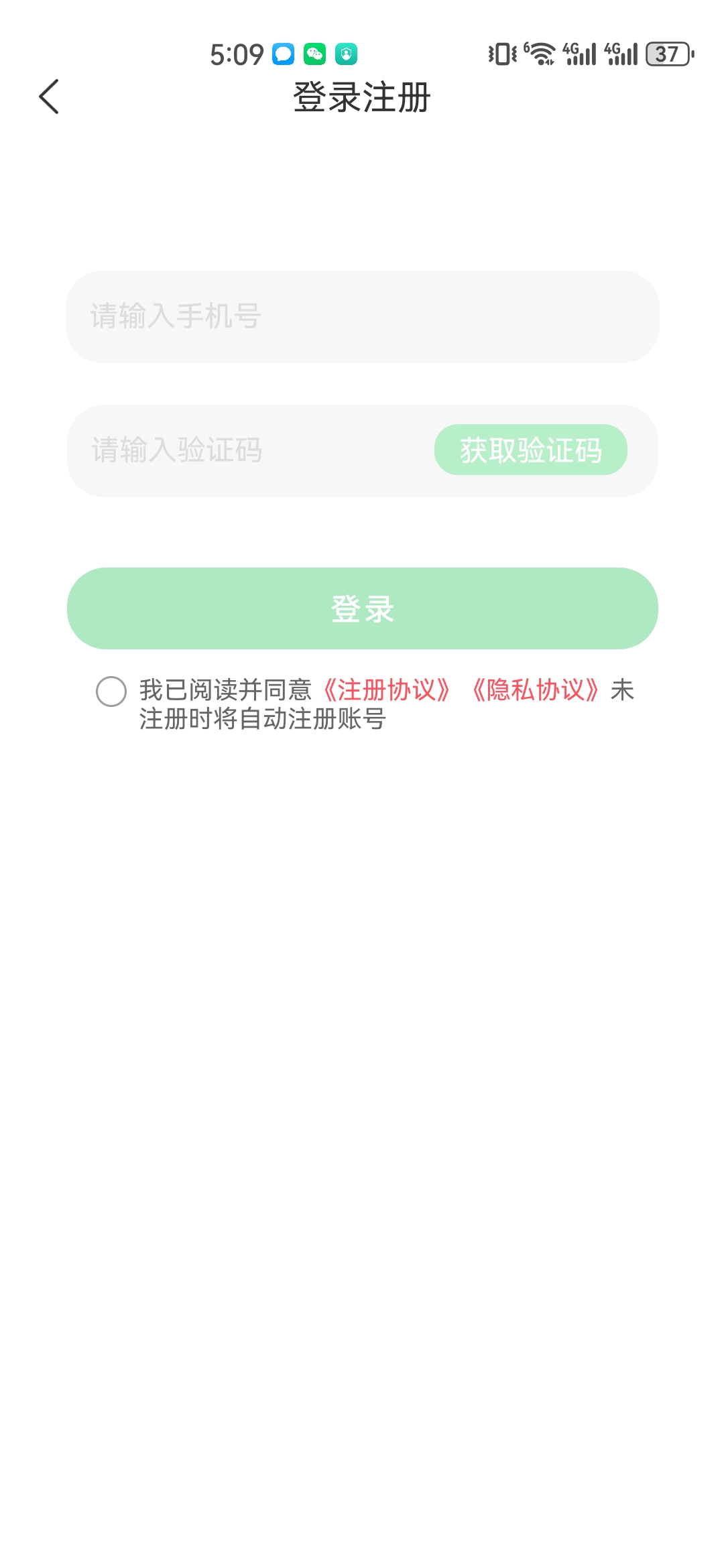Screen dimensions: 724x1568
Task: Go back using the top-left arrow
Action: coord(49,96)
